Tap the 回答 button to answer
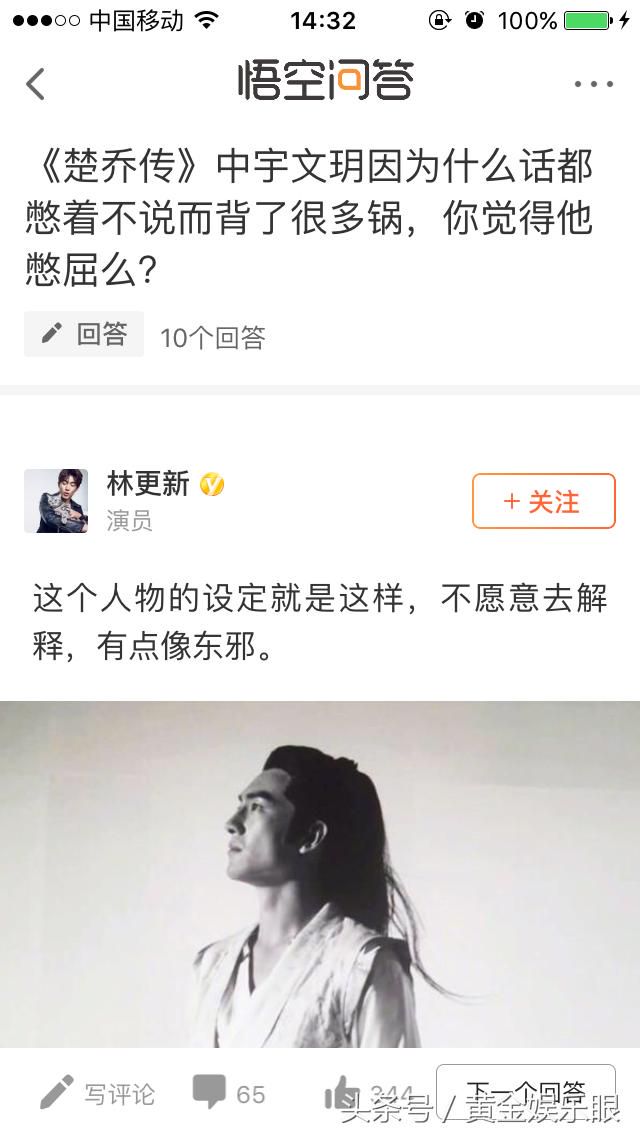The image size is (640, 1136). (x=84, y=334)
